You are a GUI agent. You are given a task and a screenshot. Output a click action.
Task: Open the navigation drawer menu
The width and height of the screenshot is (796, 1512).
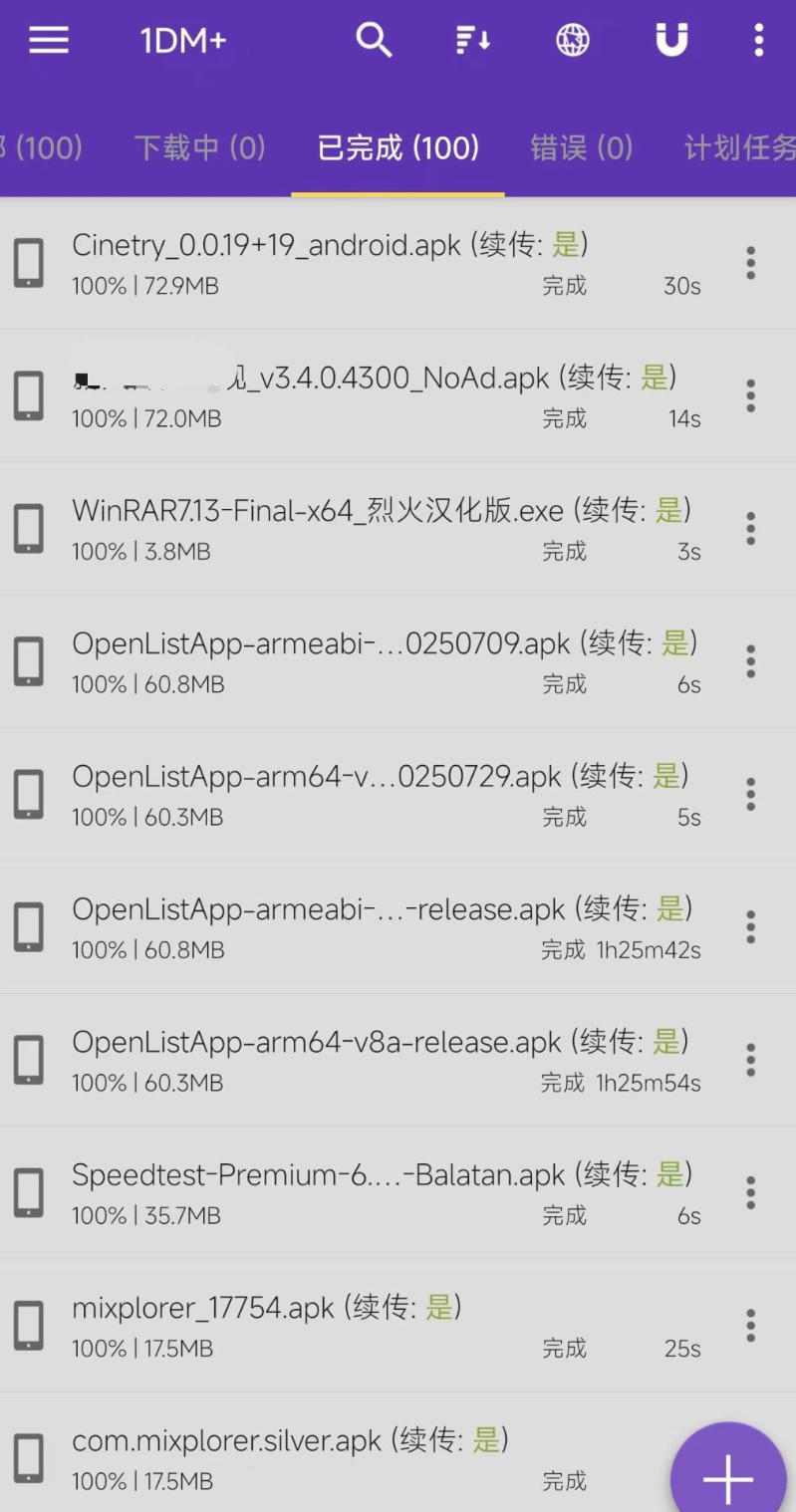(47, 40)
